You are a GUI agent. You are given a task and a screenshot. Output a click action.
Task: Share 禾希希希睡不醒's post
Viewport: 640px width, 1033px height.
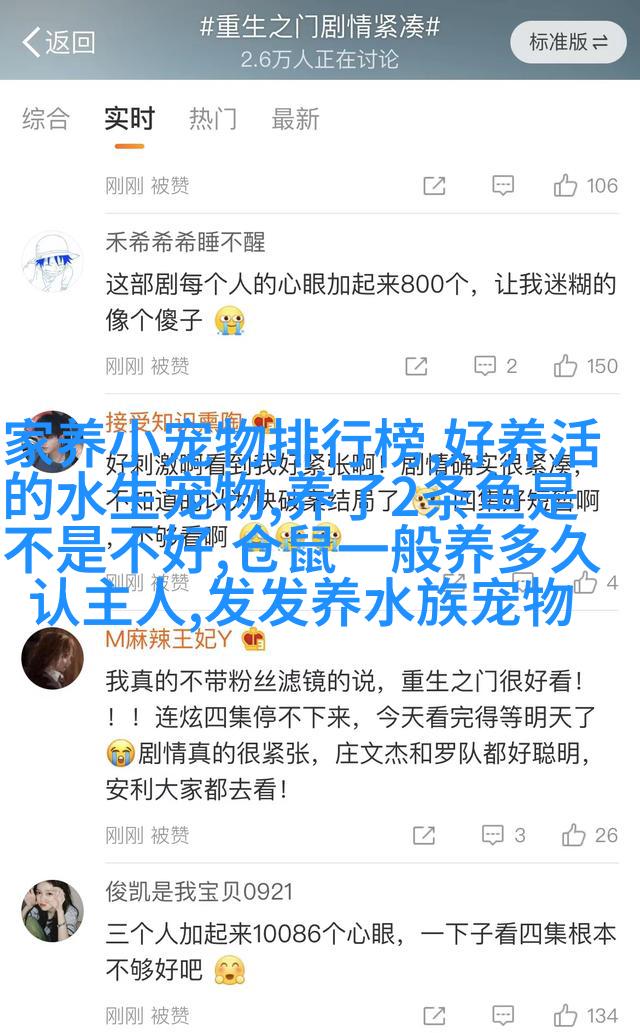(x=416, y=366)
